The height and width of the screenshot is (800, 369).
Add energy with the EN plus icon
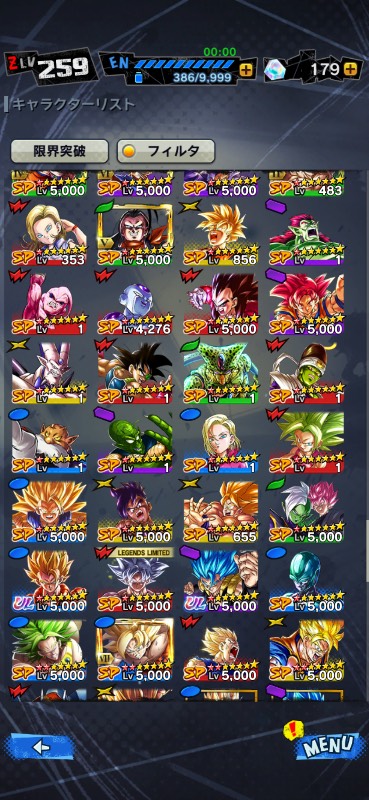point(247,70)
